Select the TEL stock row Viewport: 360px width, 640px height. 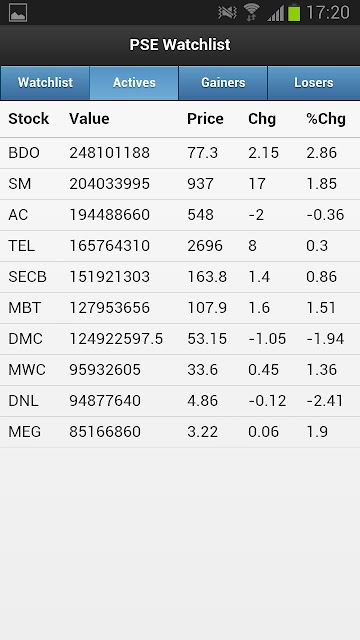[x=180, y=246]
